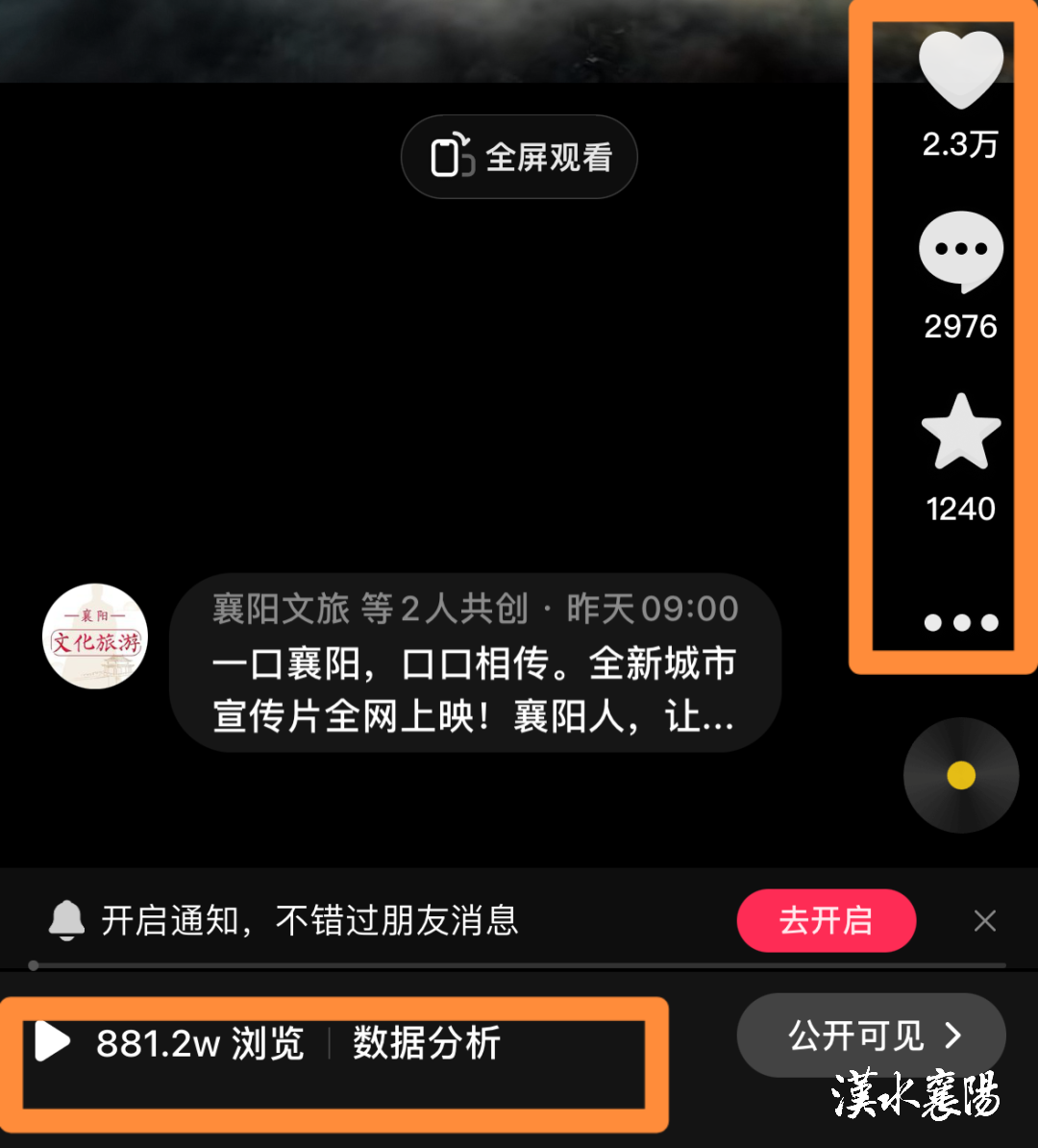Favorite this video with the star
The width and height of the screenshot is (1038, 1148).
960,432
